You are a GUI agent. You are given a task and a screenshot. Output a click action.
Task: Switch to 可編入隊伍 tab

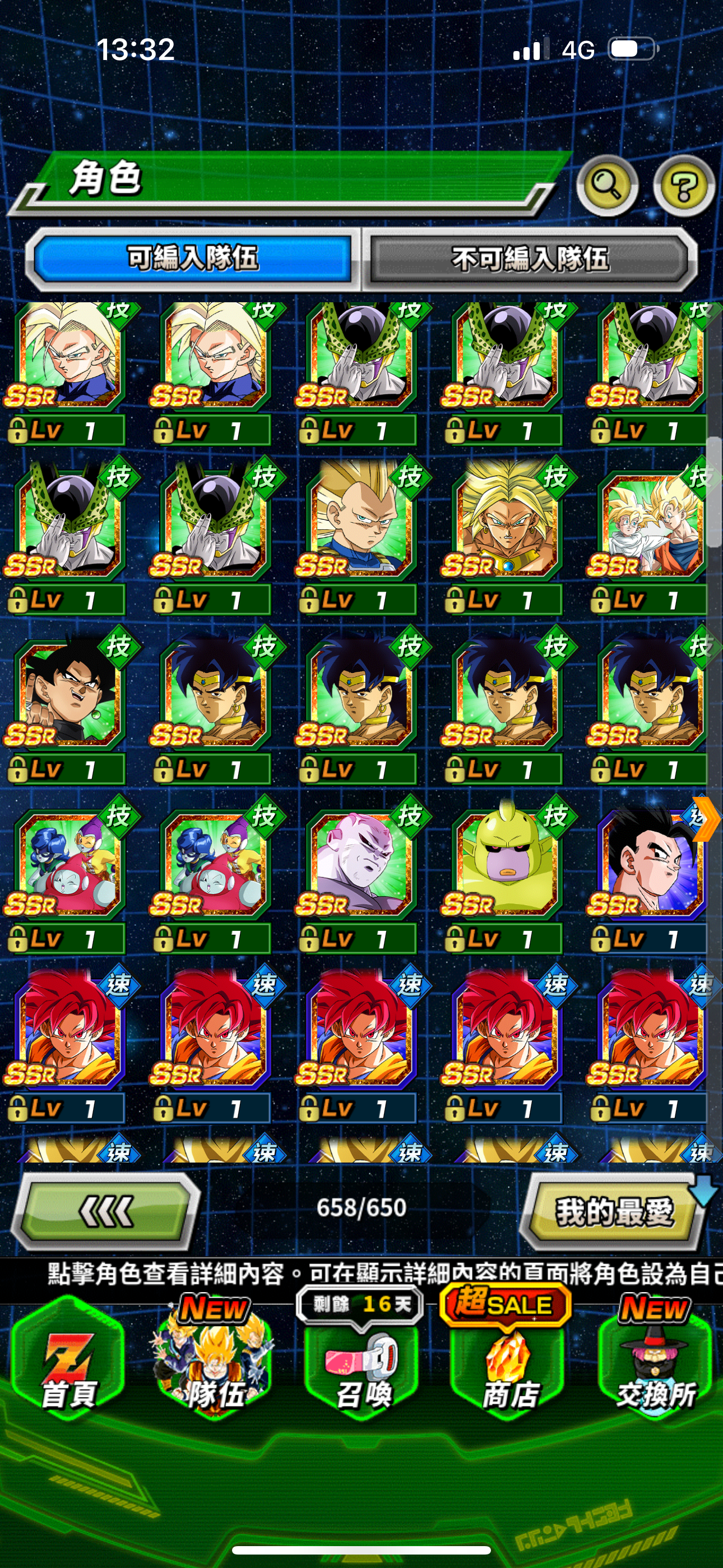click(x=193, y=258)
